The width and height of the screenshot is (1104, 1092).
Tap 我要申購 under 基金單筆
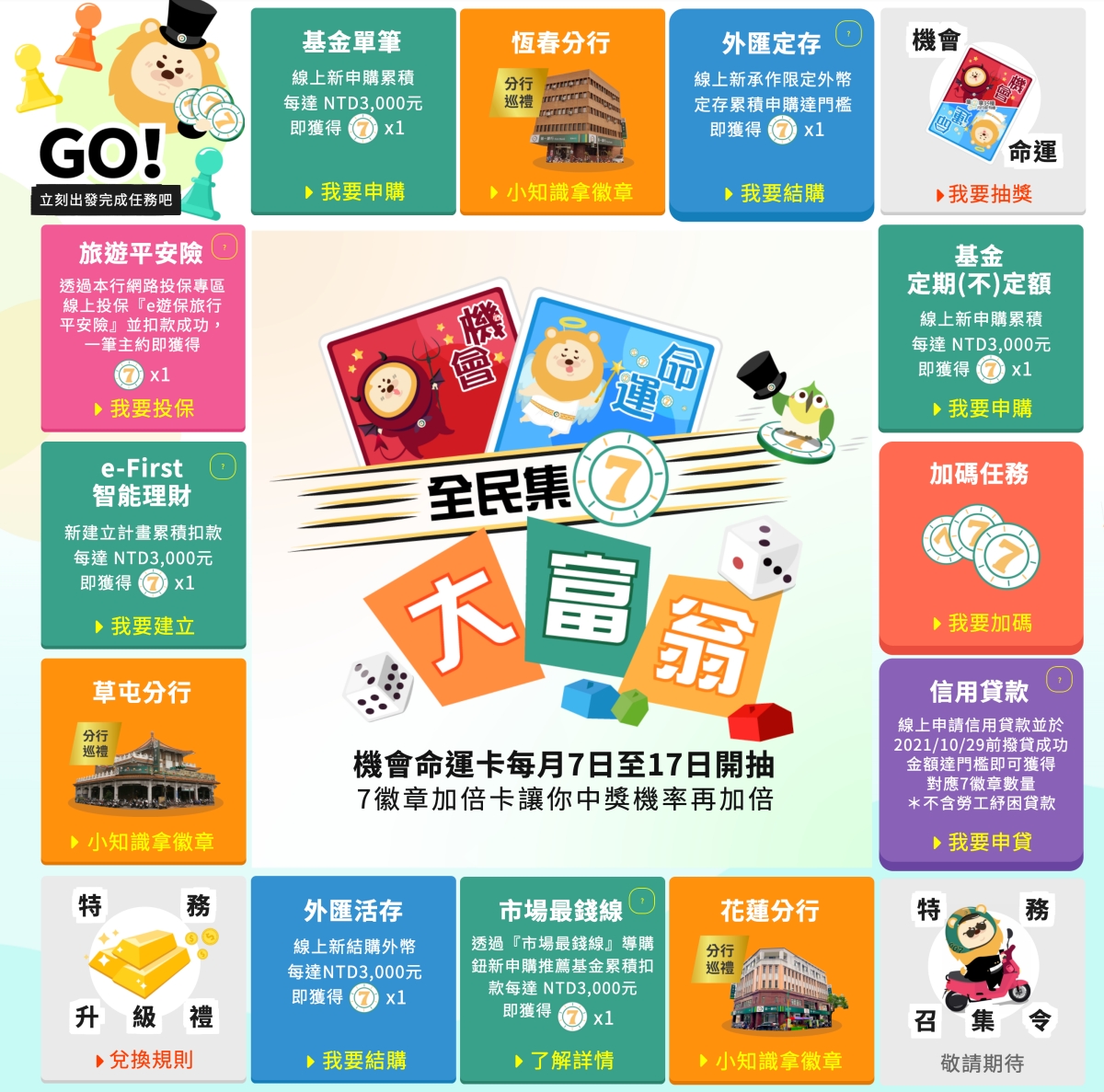point(354,191)
